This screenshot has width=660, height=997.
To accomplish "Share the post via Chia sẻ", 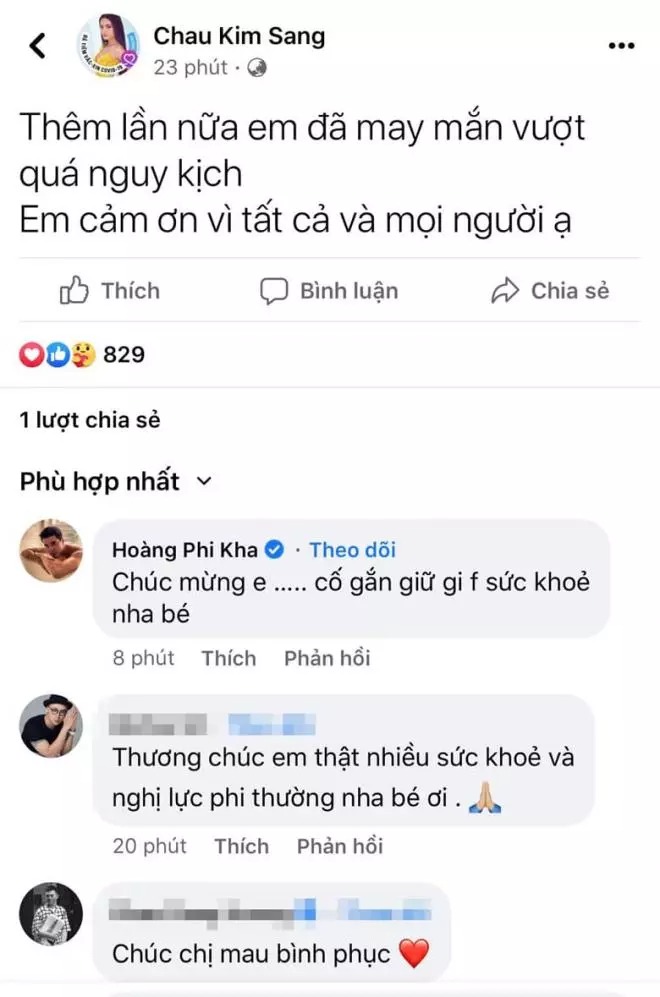I will click(550, 291).
